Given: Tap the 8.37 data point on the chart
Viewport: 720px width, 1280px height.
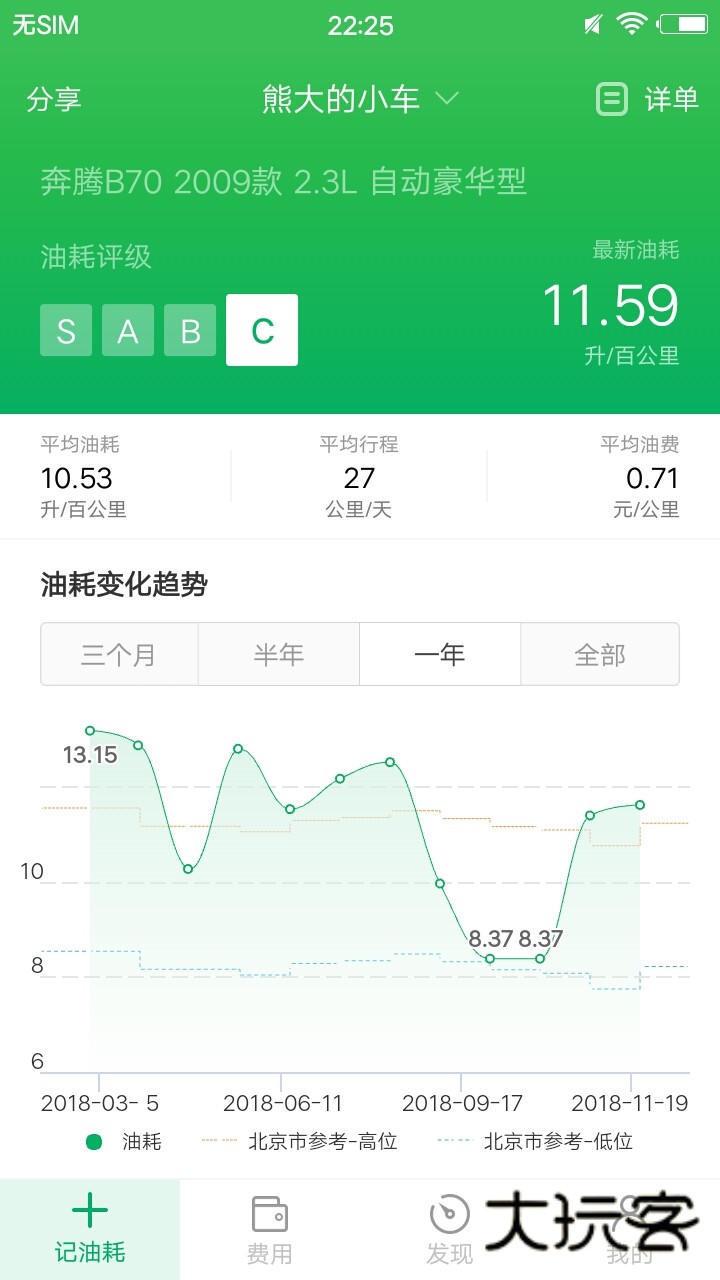Looking at the screenshot, I should 490,957.
